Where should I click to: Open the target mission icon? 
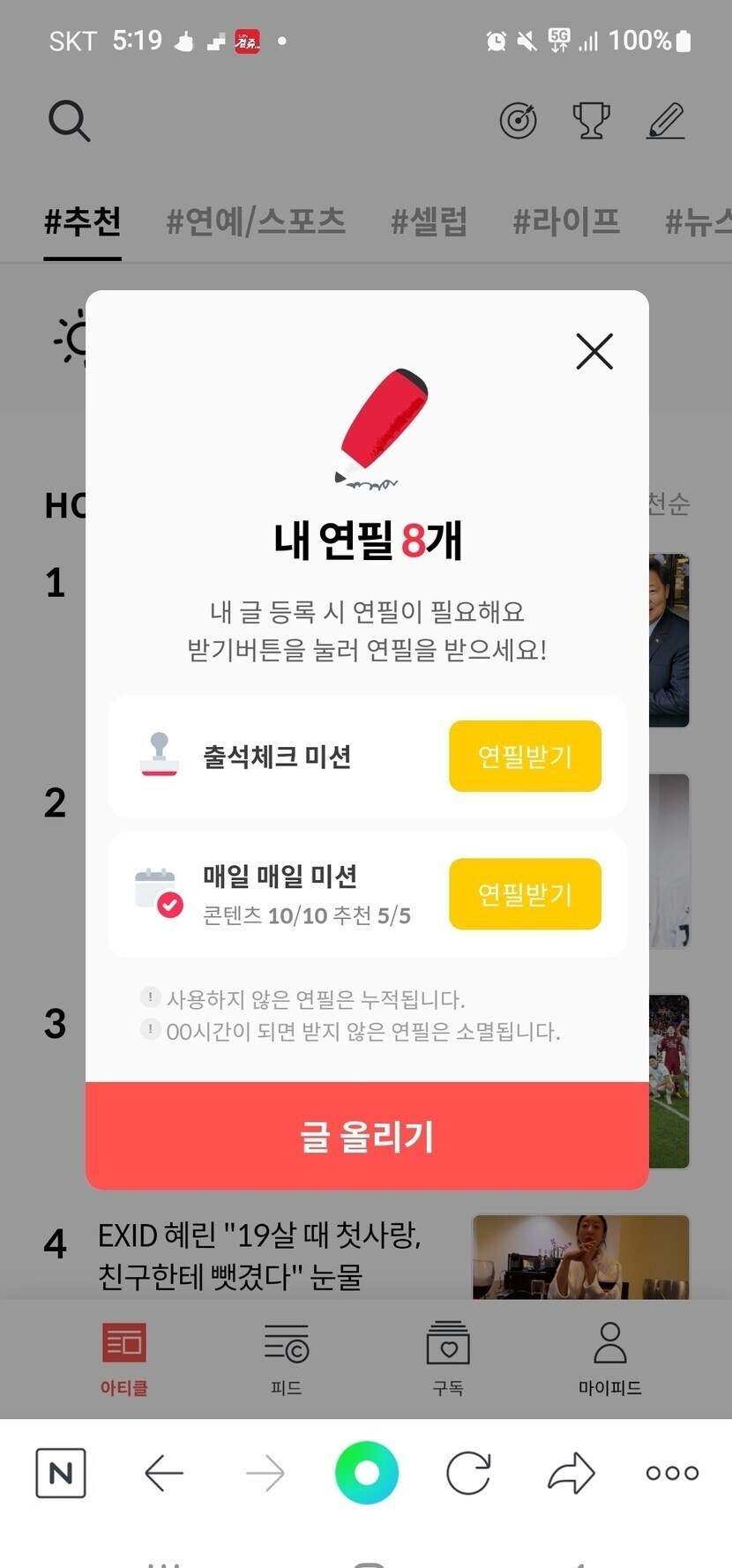pos(518,121)
